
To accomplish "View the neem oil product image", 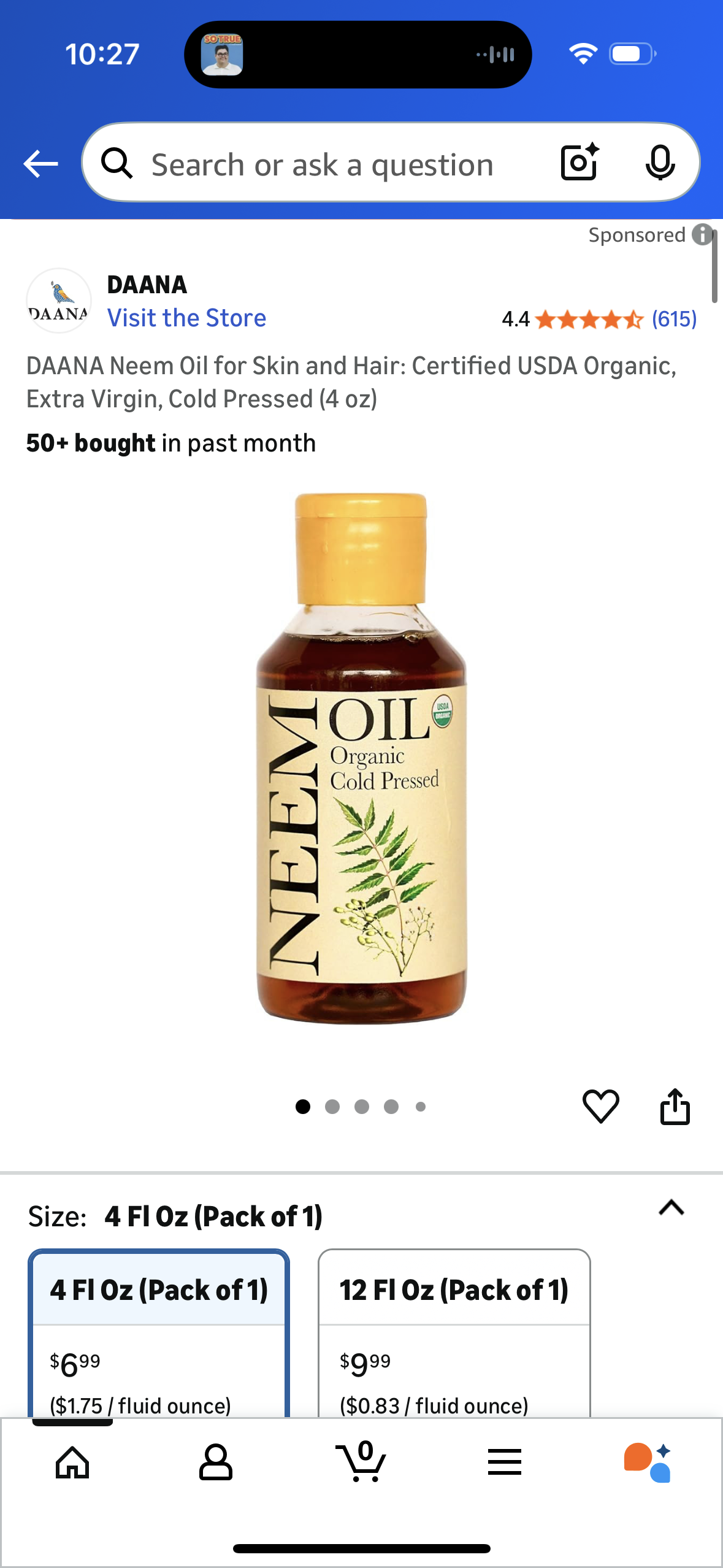I will 361,758.
